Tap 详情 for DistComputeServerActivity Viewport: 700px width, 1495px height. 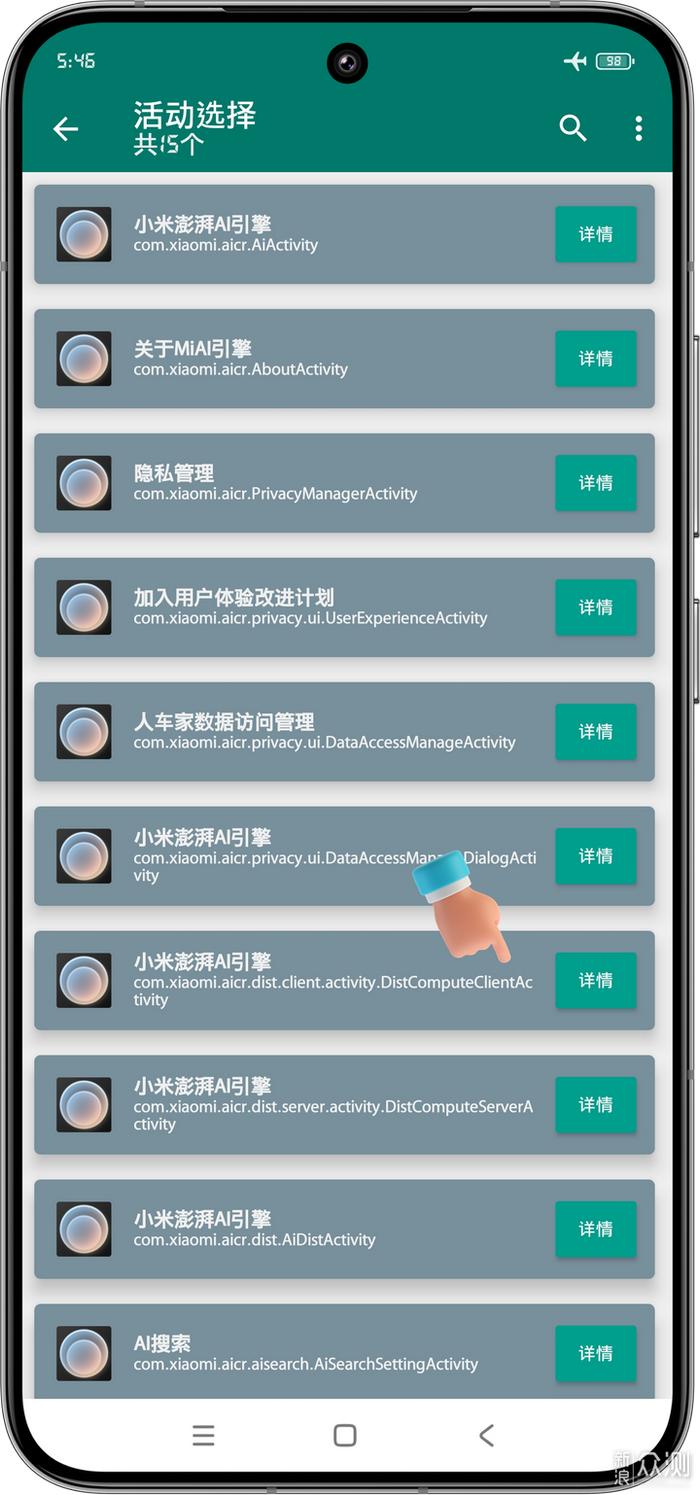click(x=596, y=1104)
